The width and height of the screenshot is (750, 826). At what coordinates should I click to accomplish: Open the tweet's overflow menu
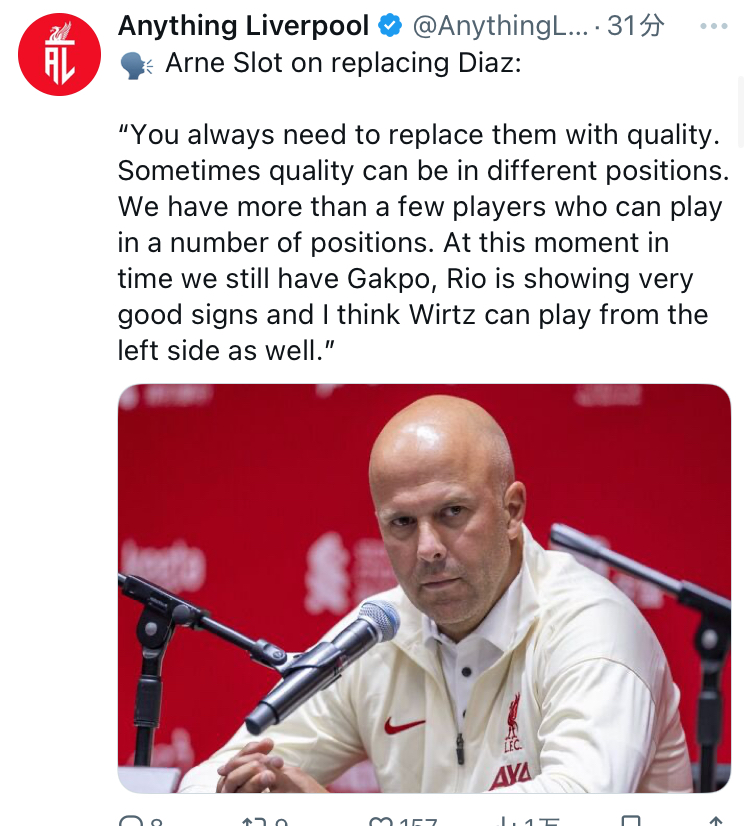[713, 27]
